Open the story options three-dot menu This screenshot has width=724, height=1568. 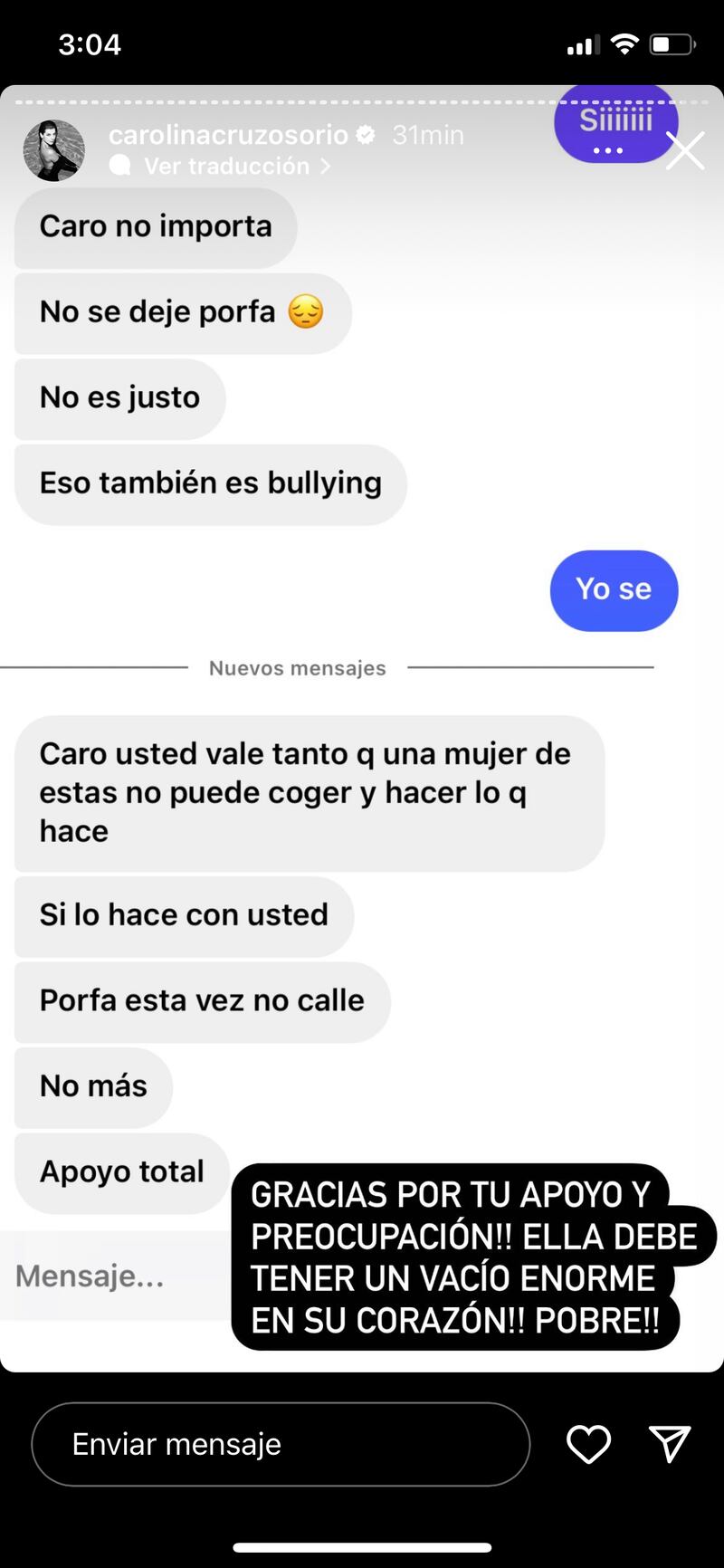608,150
